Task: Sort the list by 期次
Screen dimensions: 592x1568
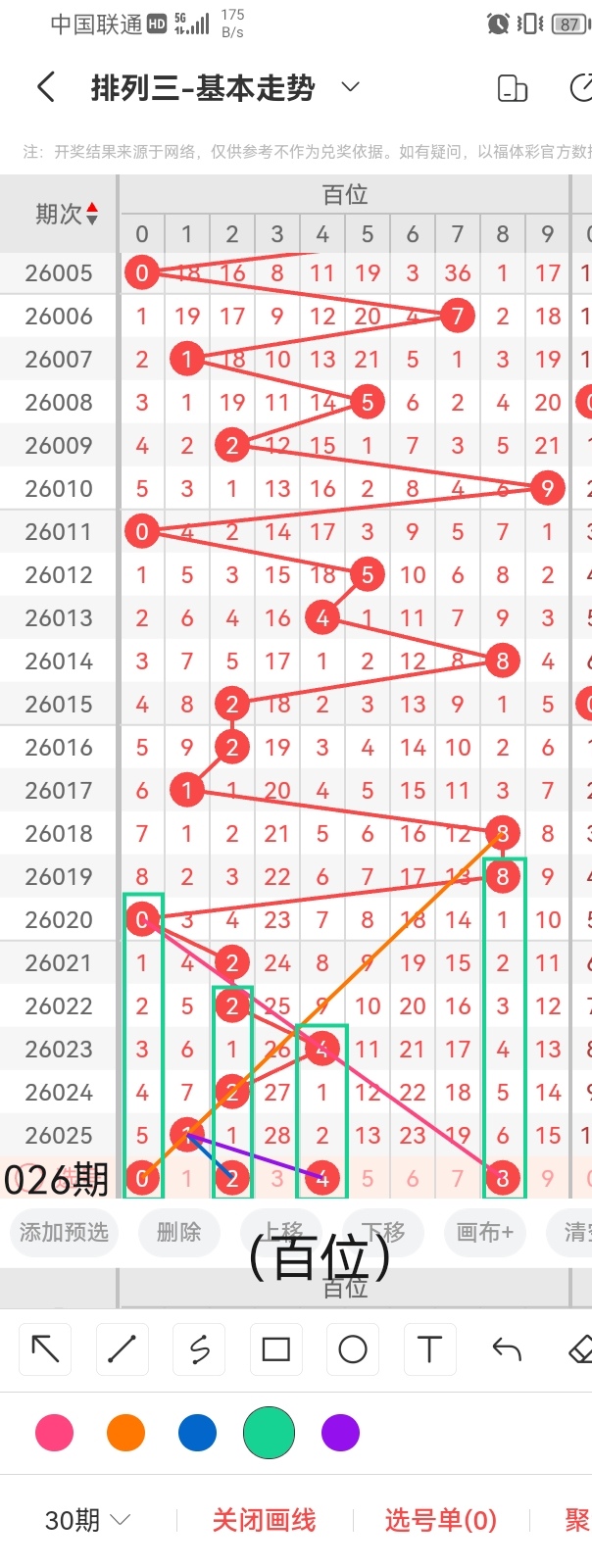Action: [x=66, y=214]
